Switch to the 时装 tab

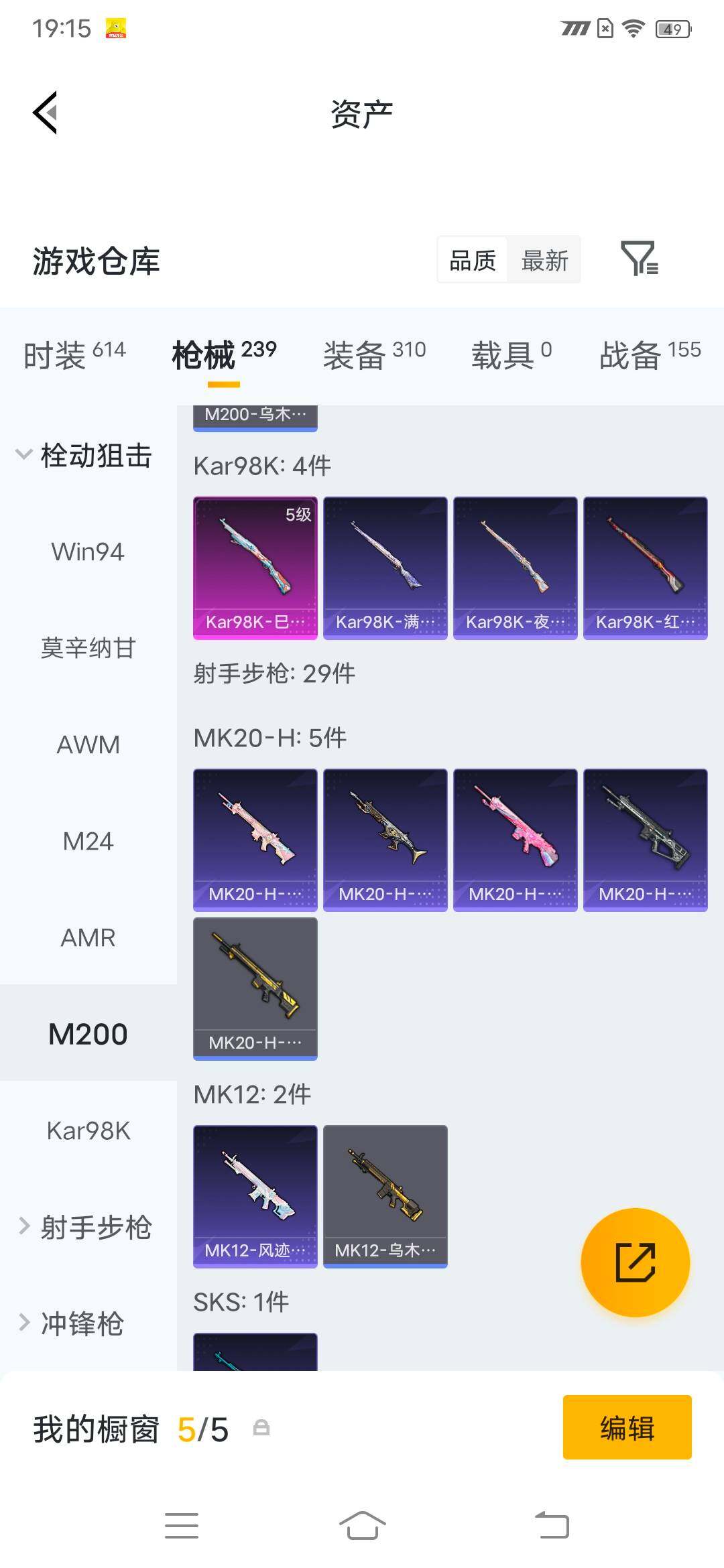click(x=74, y=354)
